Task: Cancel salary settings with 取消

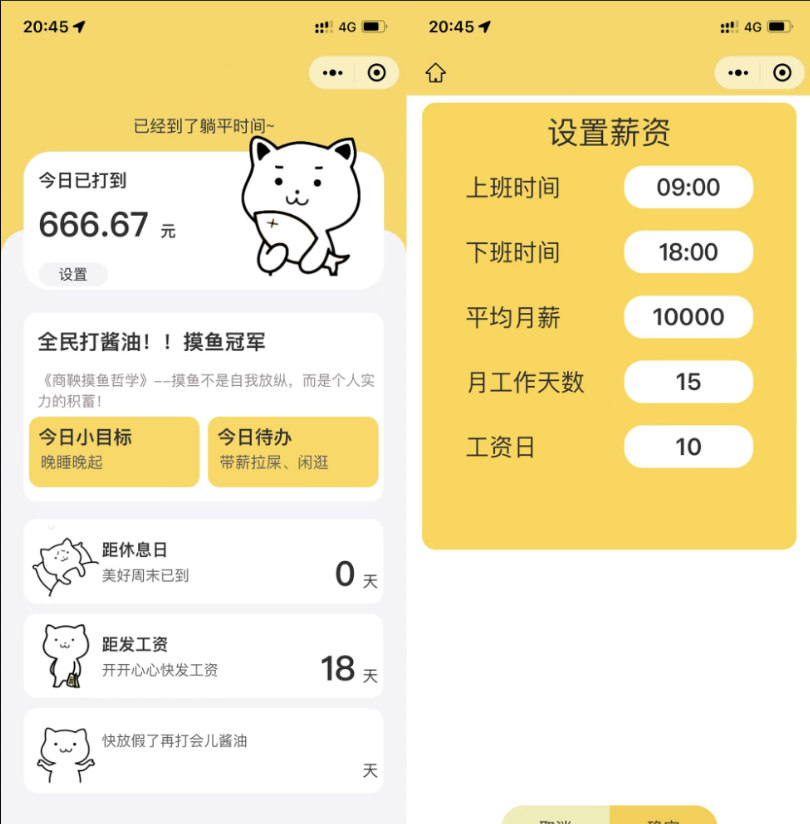Action: point(555,816)
